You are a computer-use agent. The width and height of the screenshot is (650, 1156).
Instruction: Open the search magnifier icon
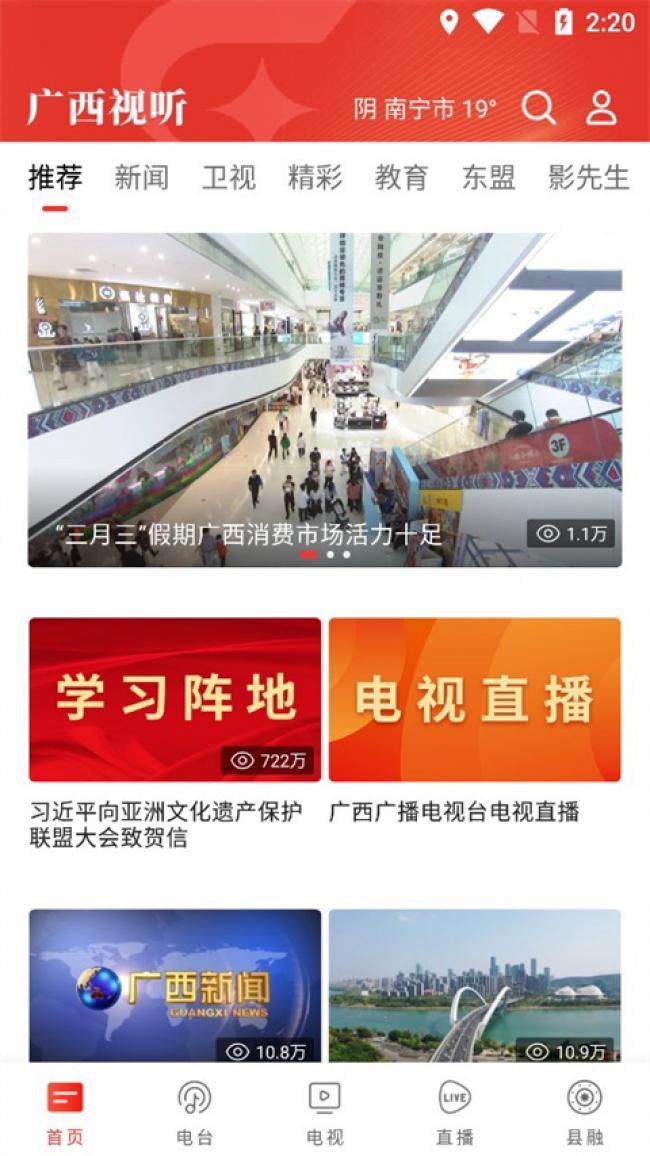pos(539,108)
